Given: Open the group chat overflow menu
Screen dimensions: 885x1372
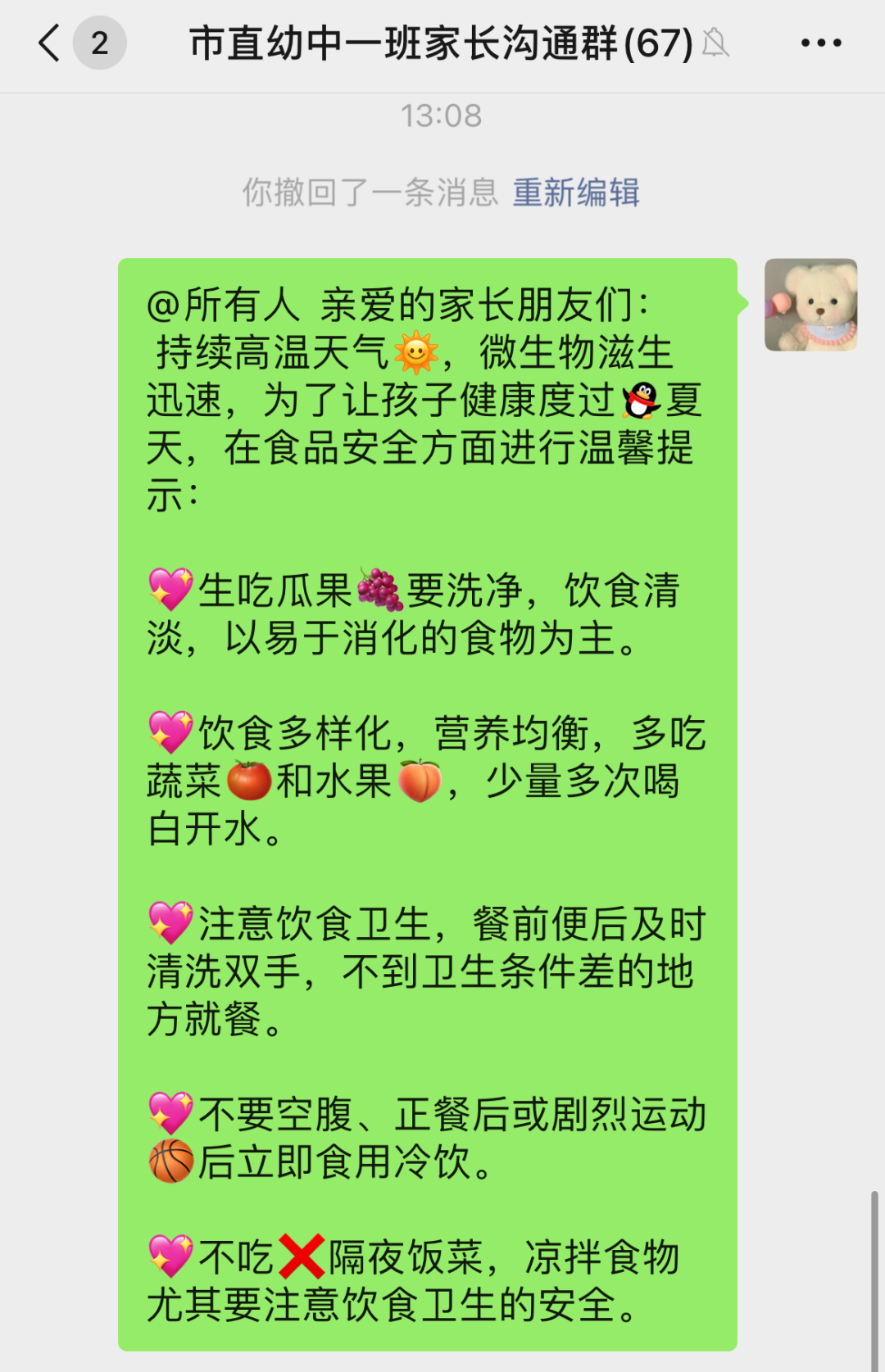Looking at the screenshot, I should 820,43.
